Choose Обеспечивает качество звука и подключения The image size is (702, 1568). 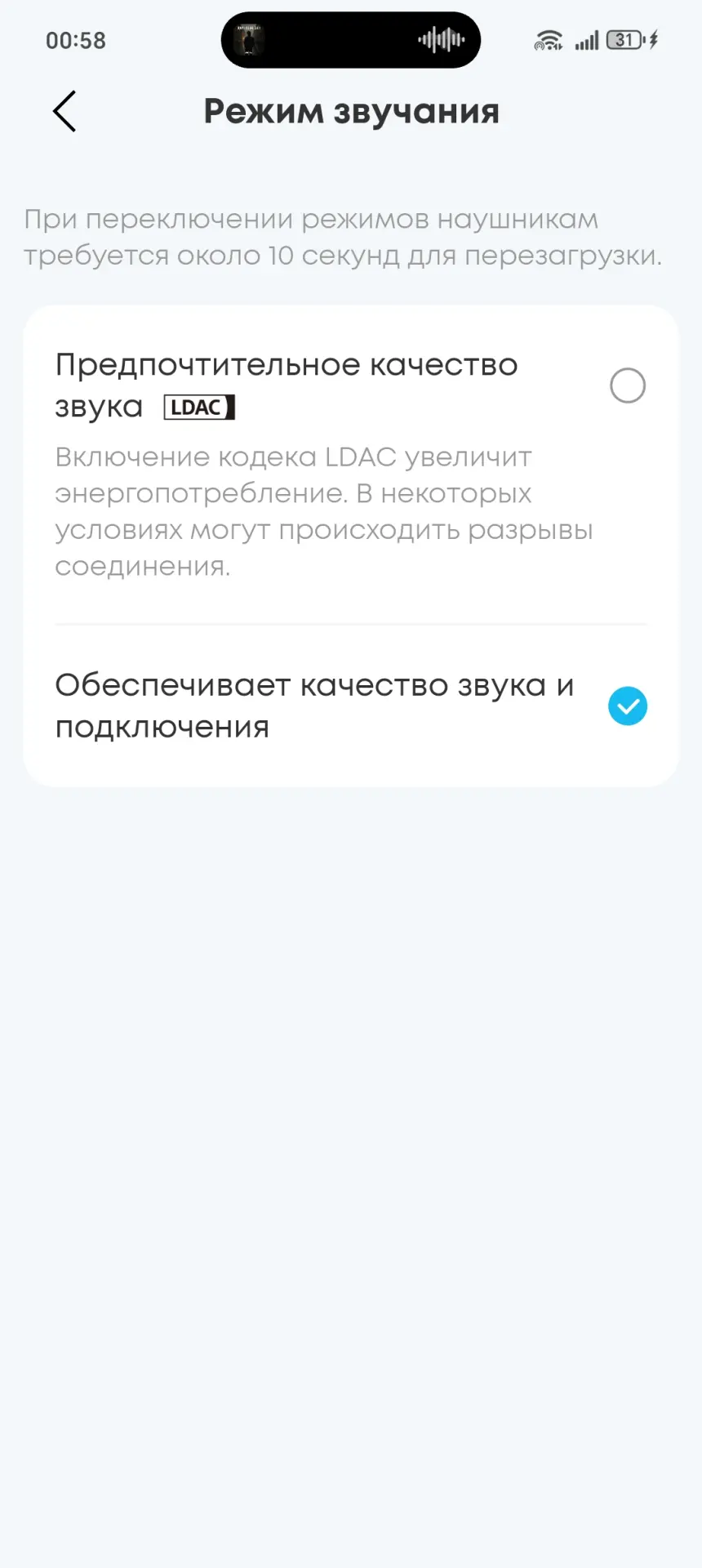pyautogui.click(x=627, y=706)
